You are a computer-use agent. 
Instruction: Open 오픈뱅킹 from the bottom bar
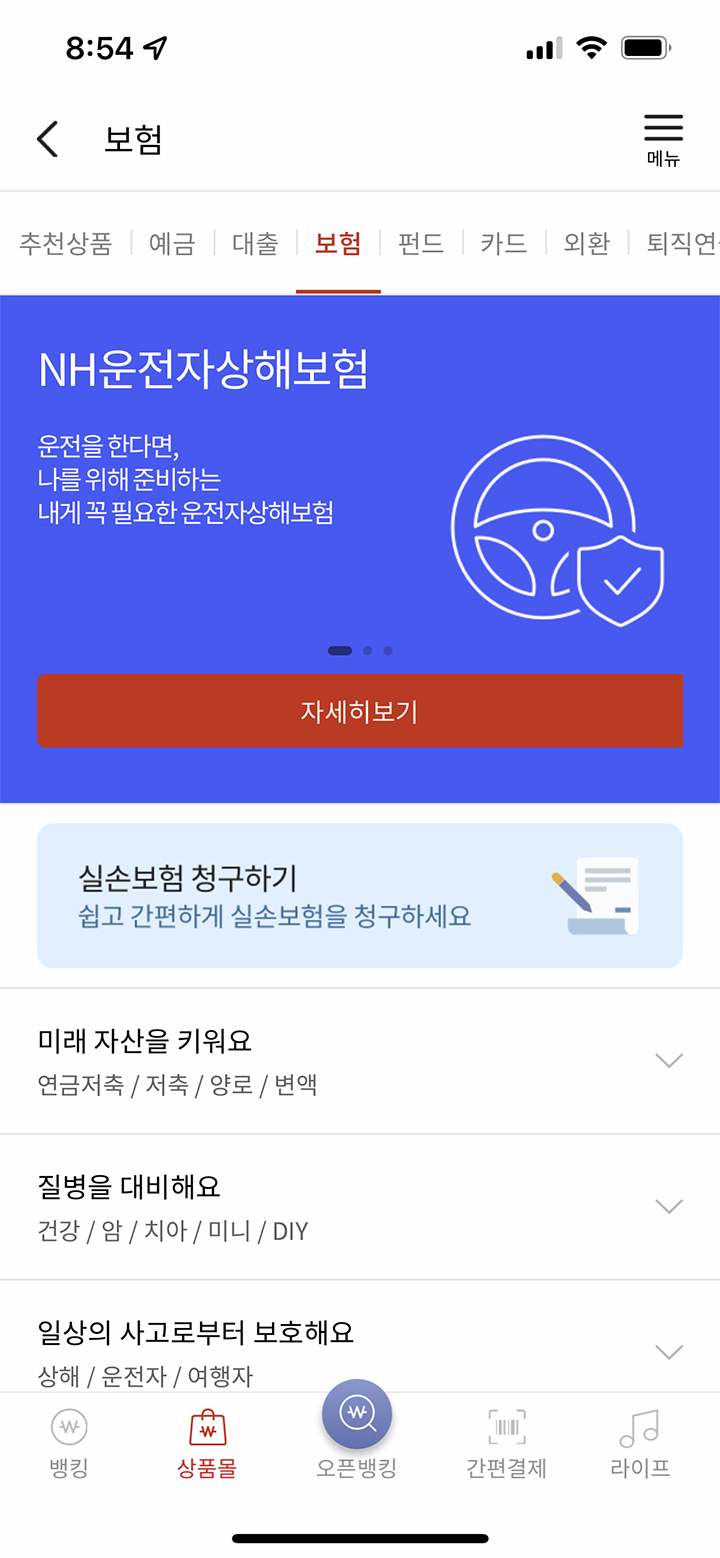[357, 1430]
